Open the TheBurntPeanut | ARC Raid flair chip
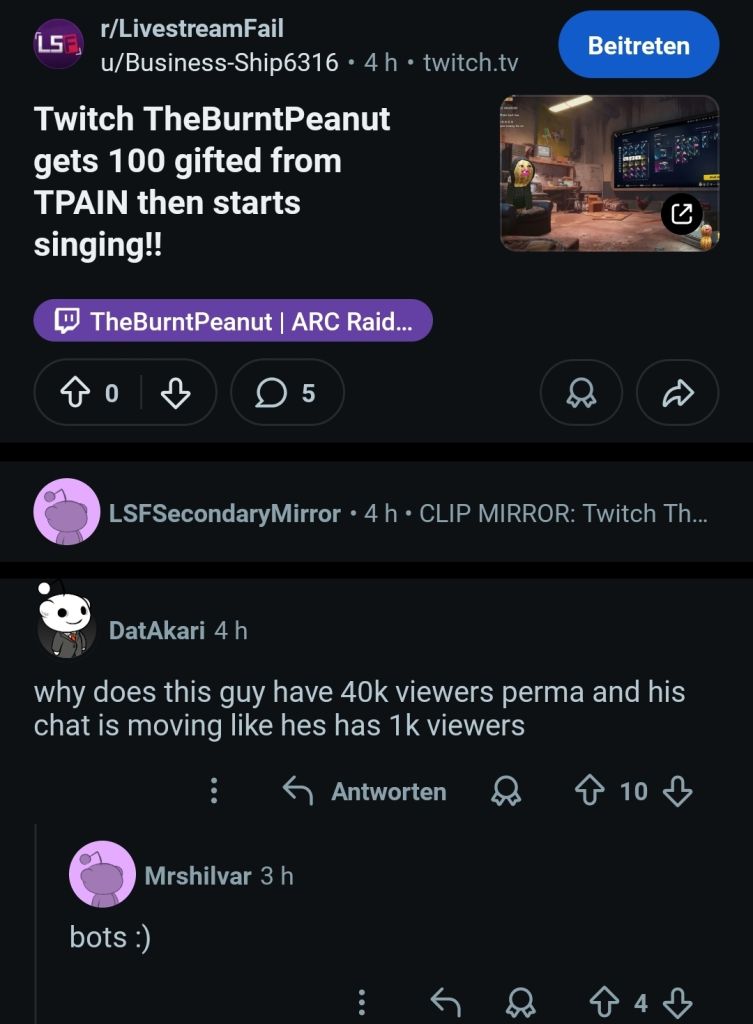The width and height of the screenshot is (753, 1024). [232, 321]
